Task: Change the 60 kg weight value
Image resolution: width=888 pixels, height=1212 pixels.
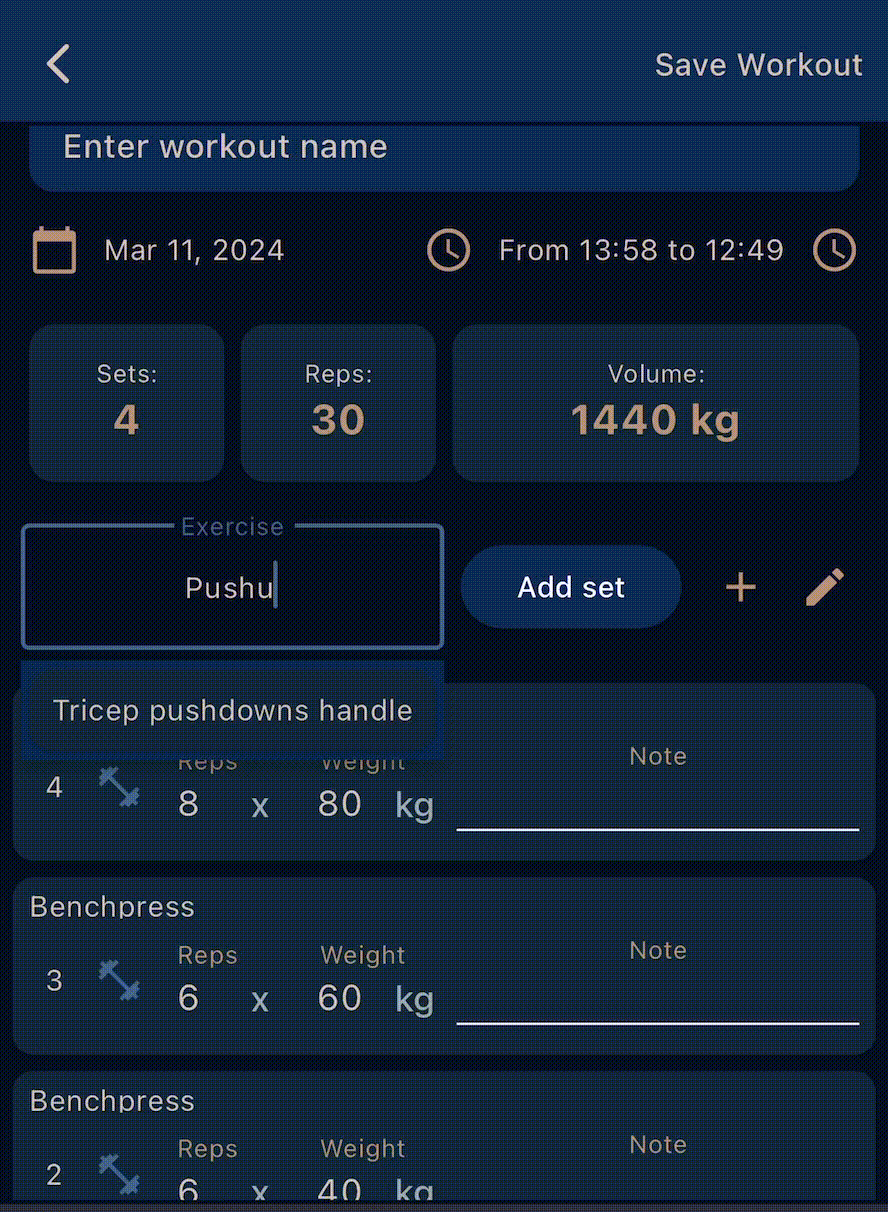Action: (340, 997)
